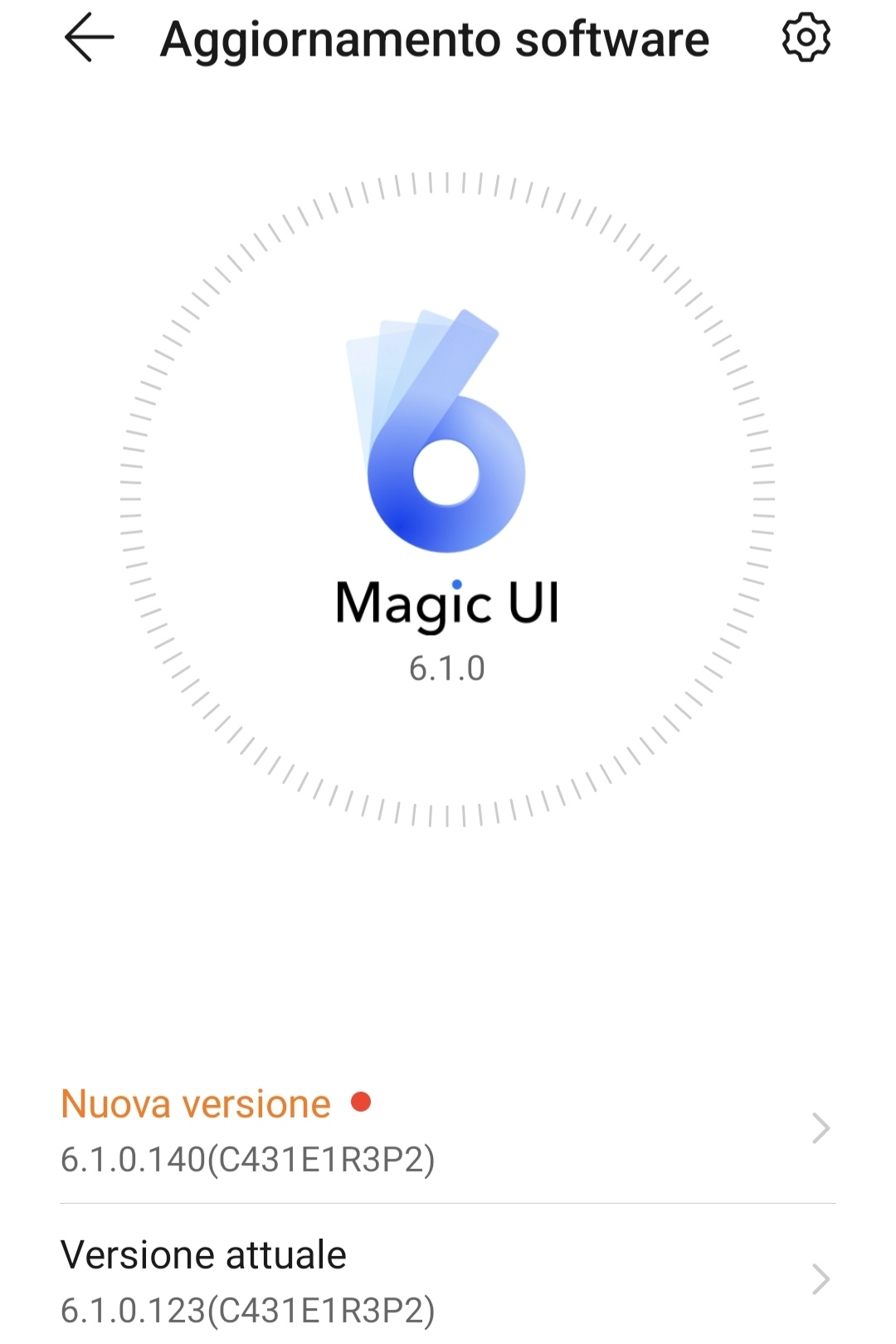Open the update settings gear
Image resolution: width=896 pixels, height=1344 pixels.
tap(806, 38)
